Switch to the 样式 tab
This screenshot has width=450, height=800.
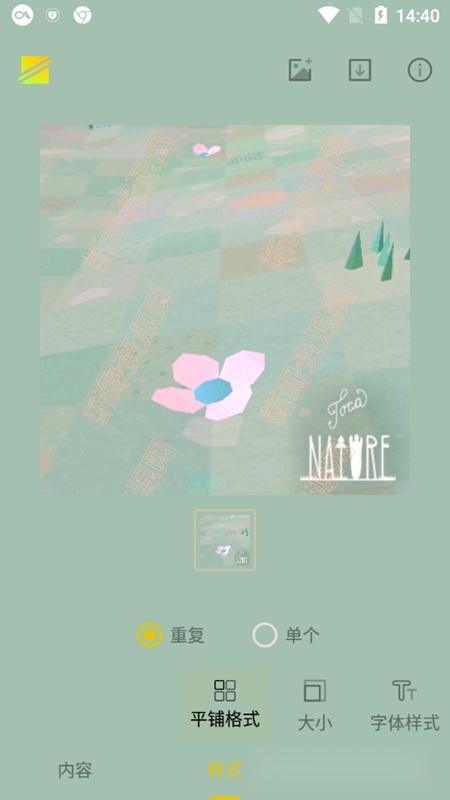pyautogui.click(x=225, y=770)
